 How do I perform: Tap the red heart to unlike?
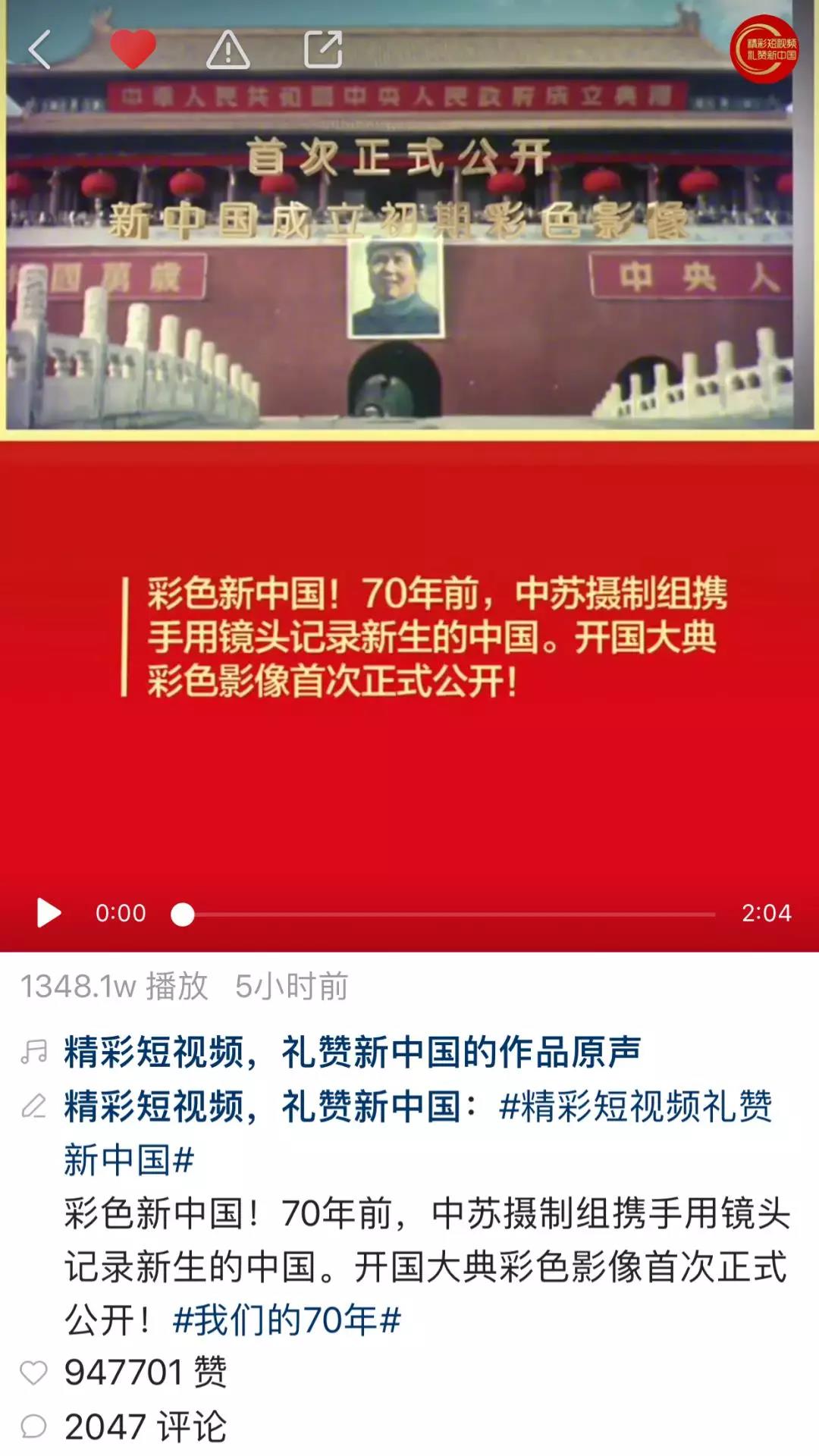pos(133,50)
